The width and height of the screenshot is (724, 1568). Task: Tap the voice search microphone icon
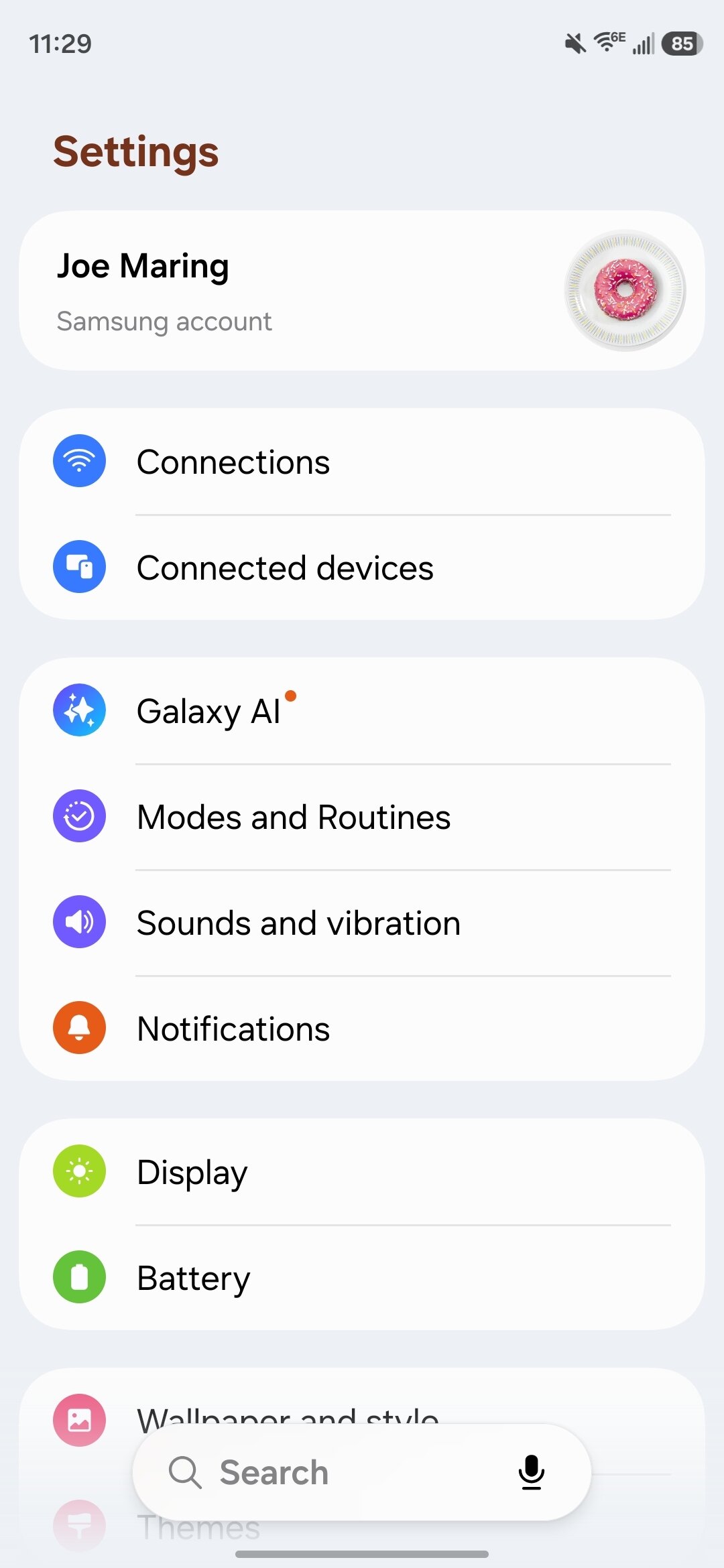(x=532, y=1472)
